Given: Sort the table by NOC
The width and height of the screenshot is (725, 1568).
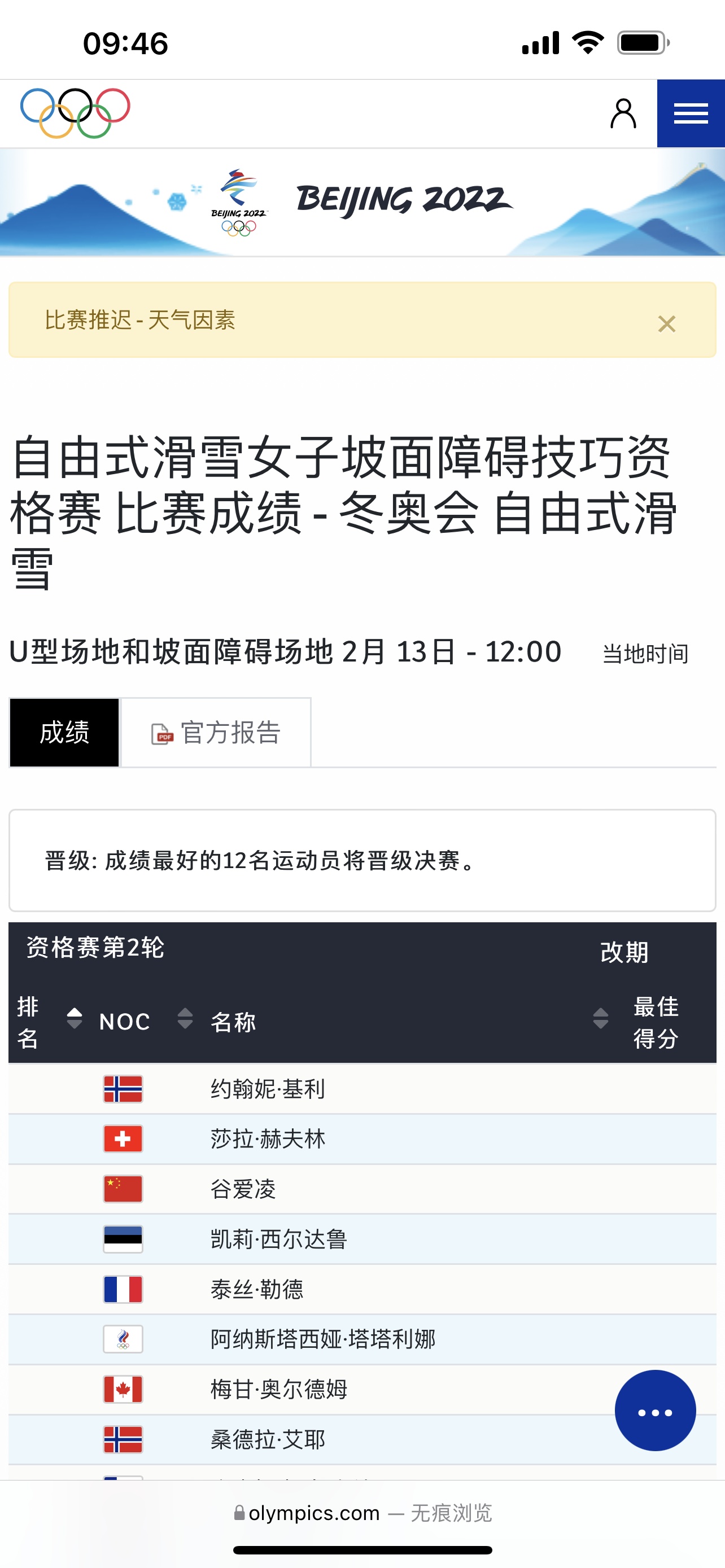Looking at the screenshot, I should pos(185,1018).
